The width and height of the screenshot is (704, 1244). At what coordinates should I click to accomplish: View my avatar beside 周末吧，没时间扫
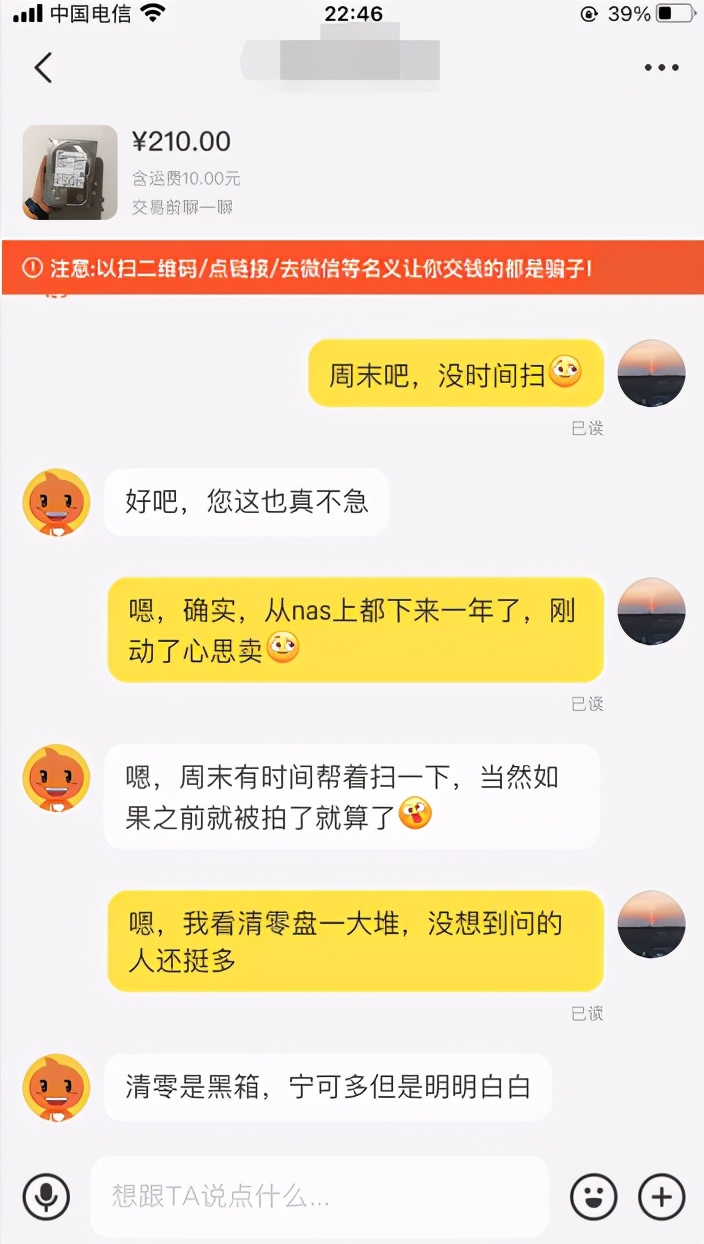652,373
